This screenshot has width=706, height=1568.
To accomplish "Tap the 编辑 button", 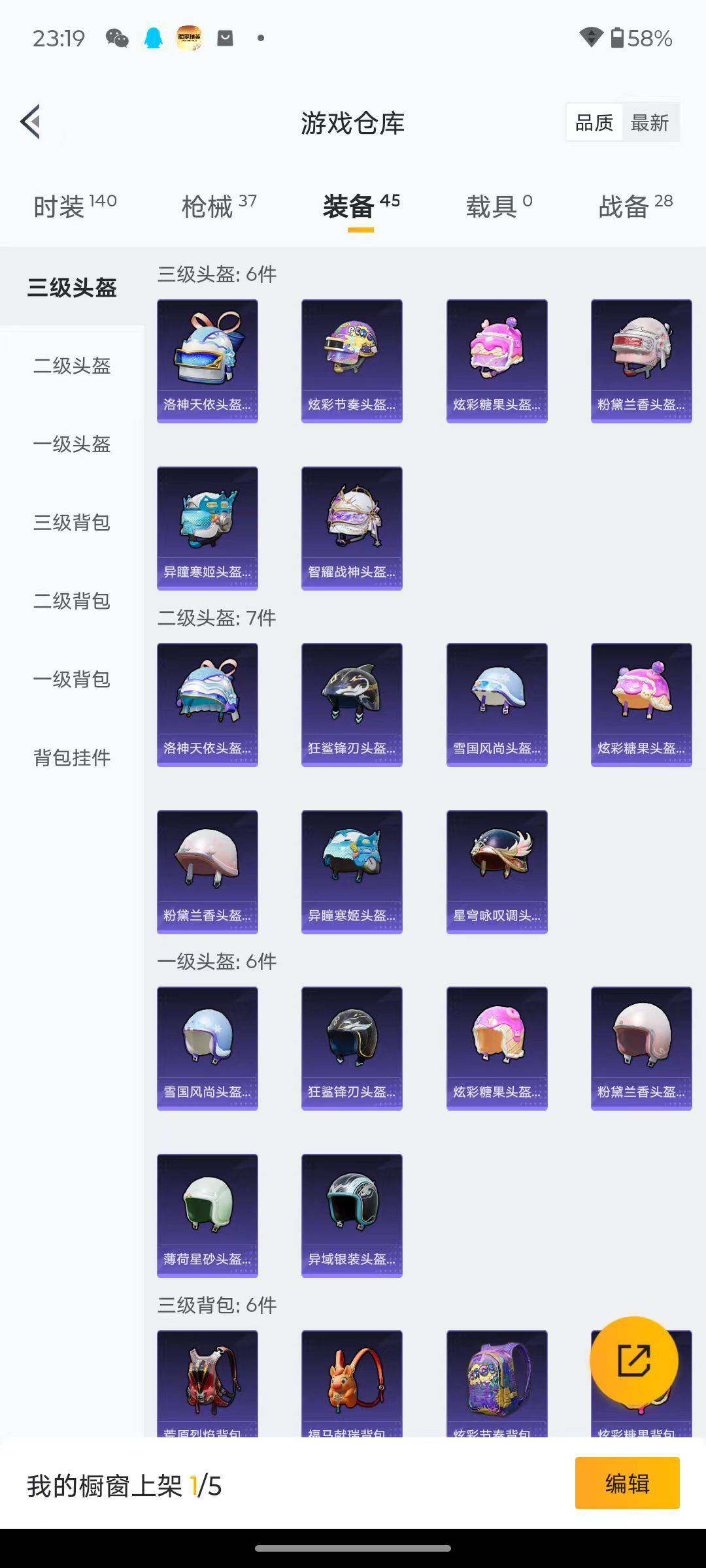I will [627, 1484].
